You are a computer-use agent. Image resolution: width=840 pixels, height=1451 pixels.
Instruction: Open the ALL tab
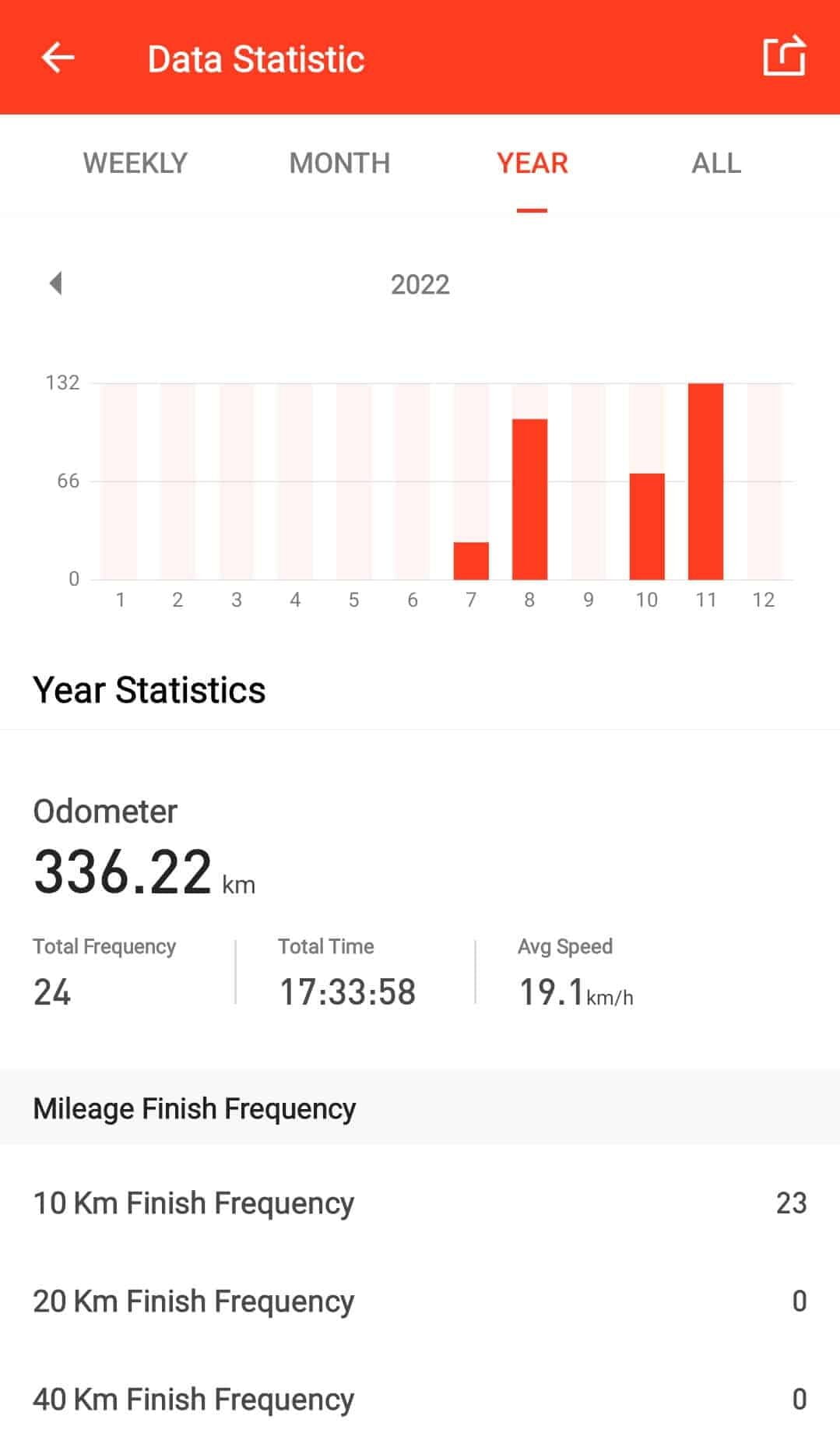pyautogui.click(x=716, y=164)
